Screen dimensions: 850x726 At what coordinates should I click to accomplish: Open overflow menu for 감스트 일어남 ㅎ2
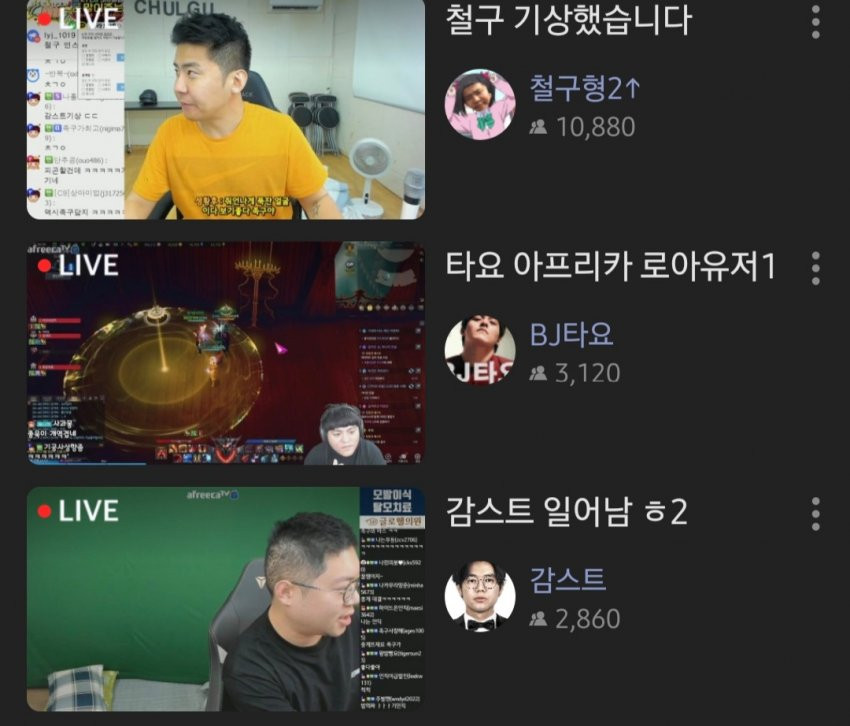click(x=816, y=513)
